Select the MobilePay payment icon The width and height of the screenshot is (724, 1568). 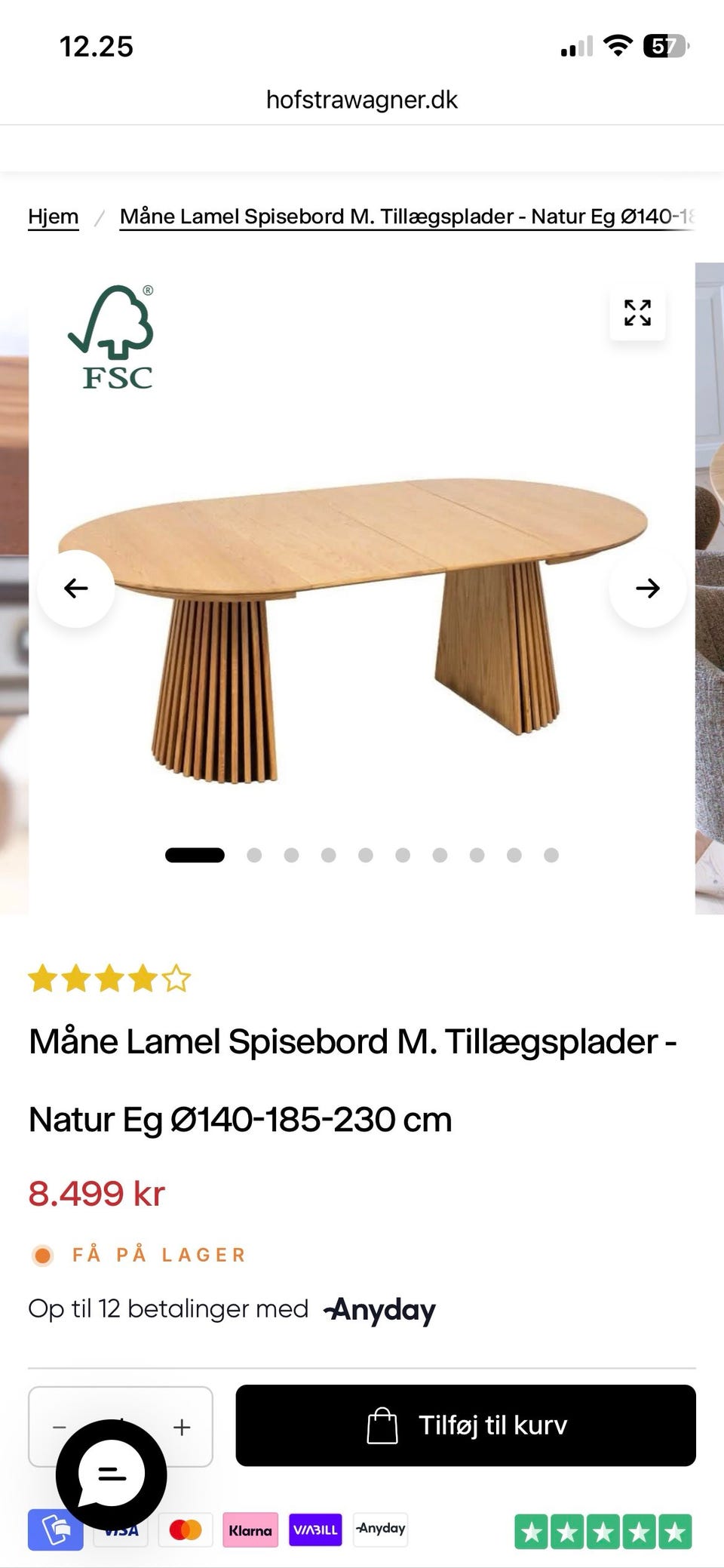tap(55, 1530)
